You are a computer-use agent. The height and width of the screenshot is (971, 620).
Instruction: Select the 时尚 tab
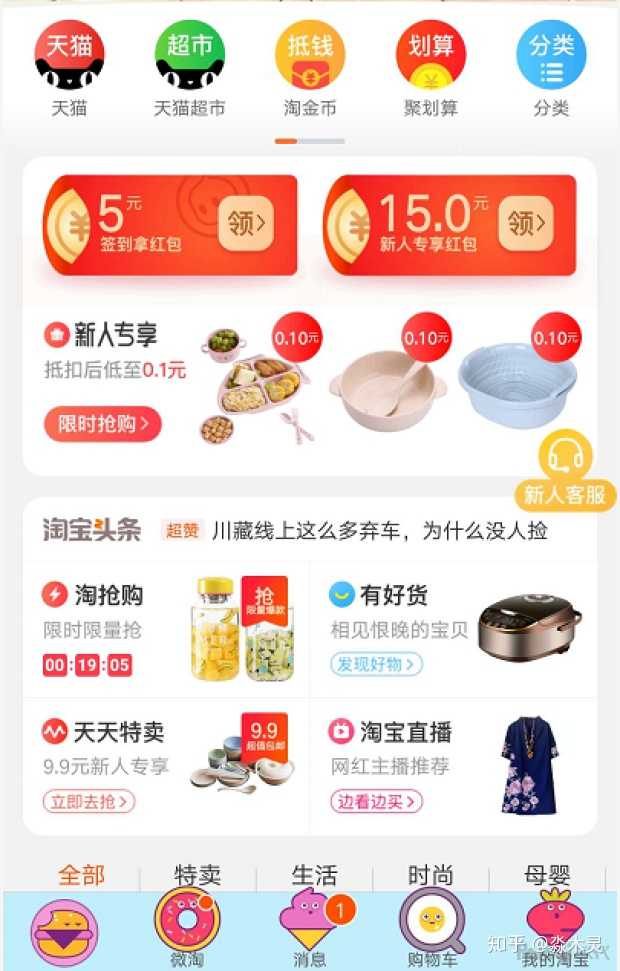(x=431, y=875)
